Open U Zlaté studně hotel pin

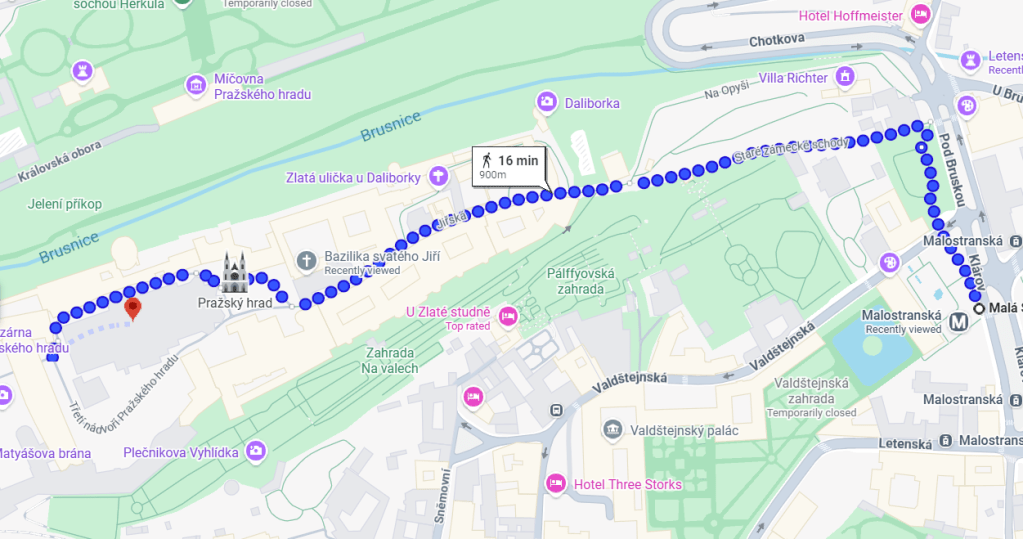click(508, 316)
